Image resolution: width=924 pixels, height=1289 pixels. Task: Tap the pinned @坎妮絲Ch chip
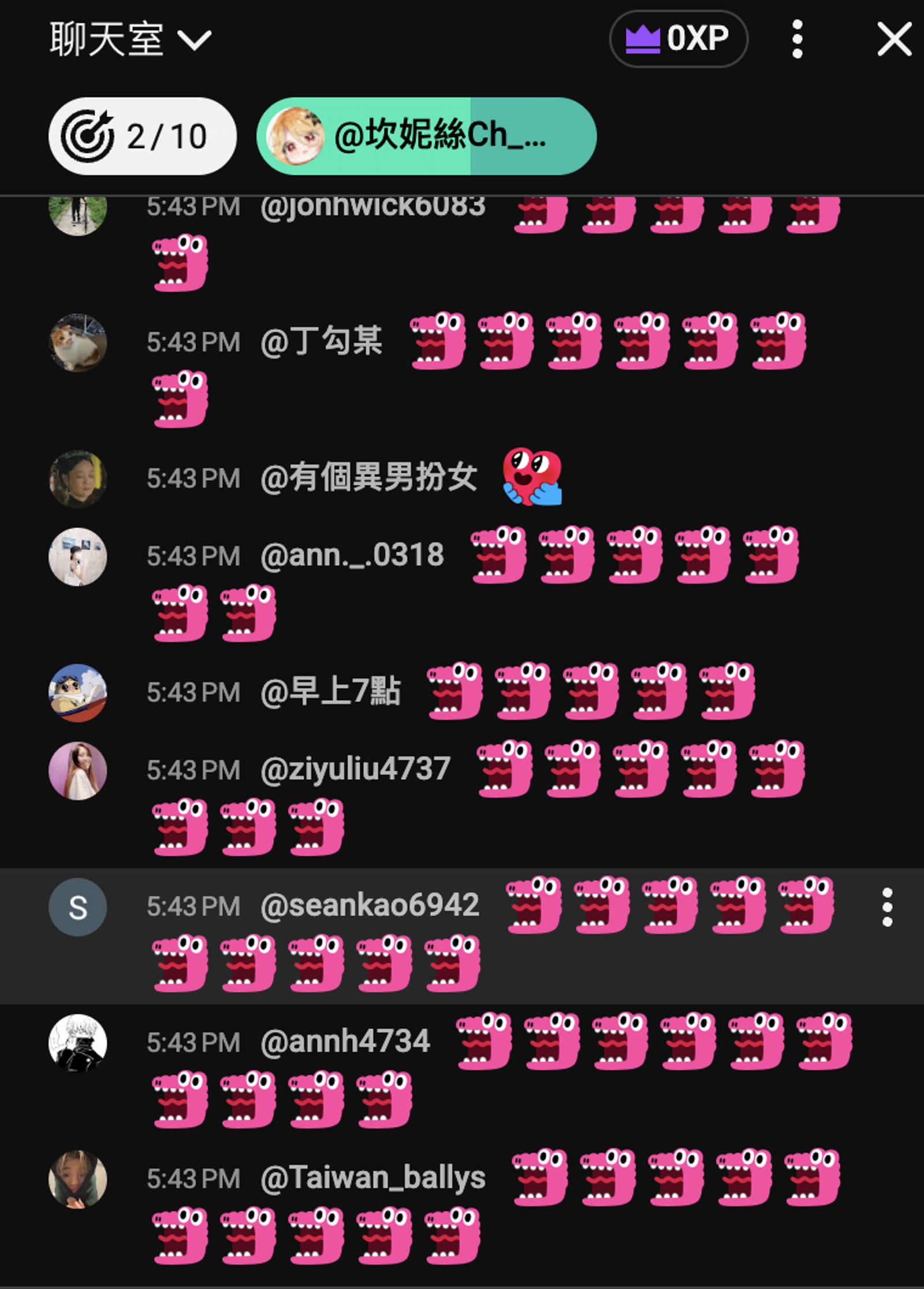(x=426, y=136)
